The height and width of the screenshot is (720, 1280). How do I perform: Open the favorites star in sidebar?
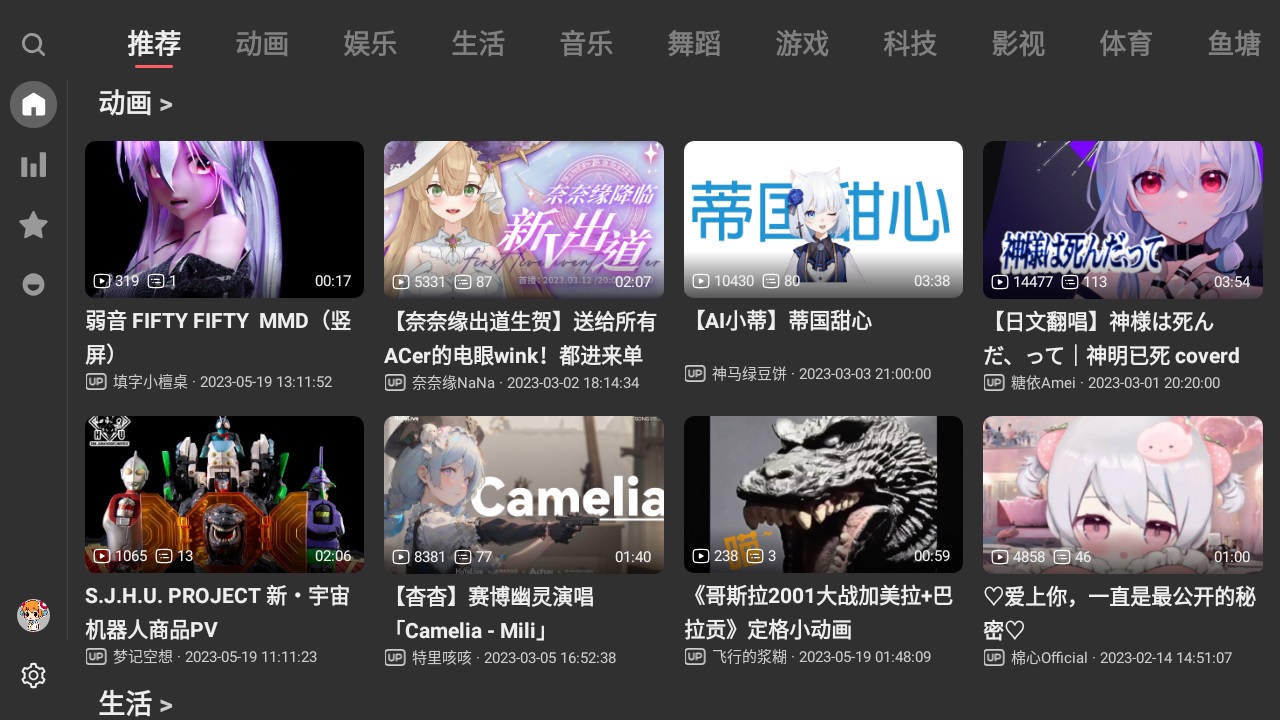33,225
